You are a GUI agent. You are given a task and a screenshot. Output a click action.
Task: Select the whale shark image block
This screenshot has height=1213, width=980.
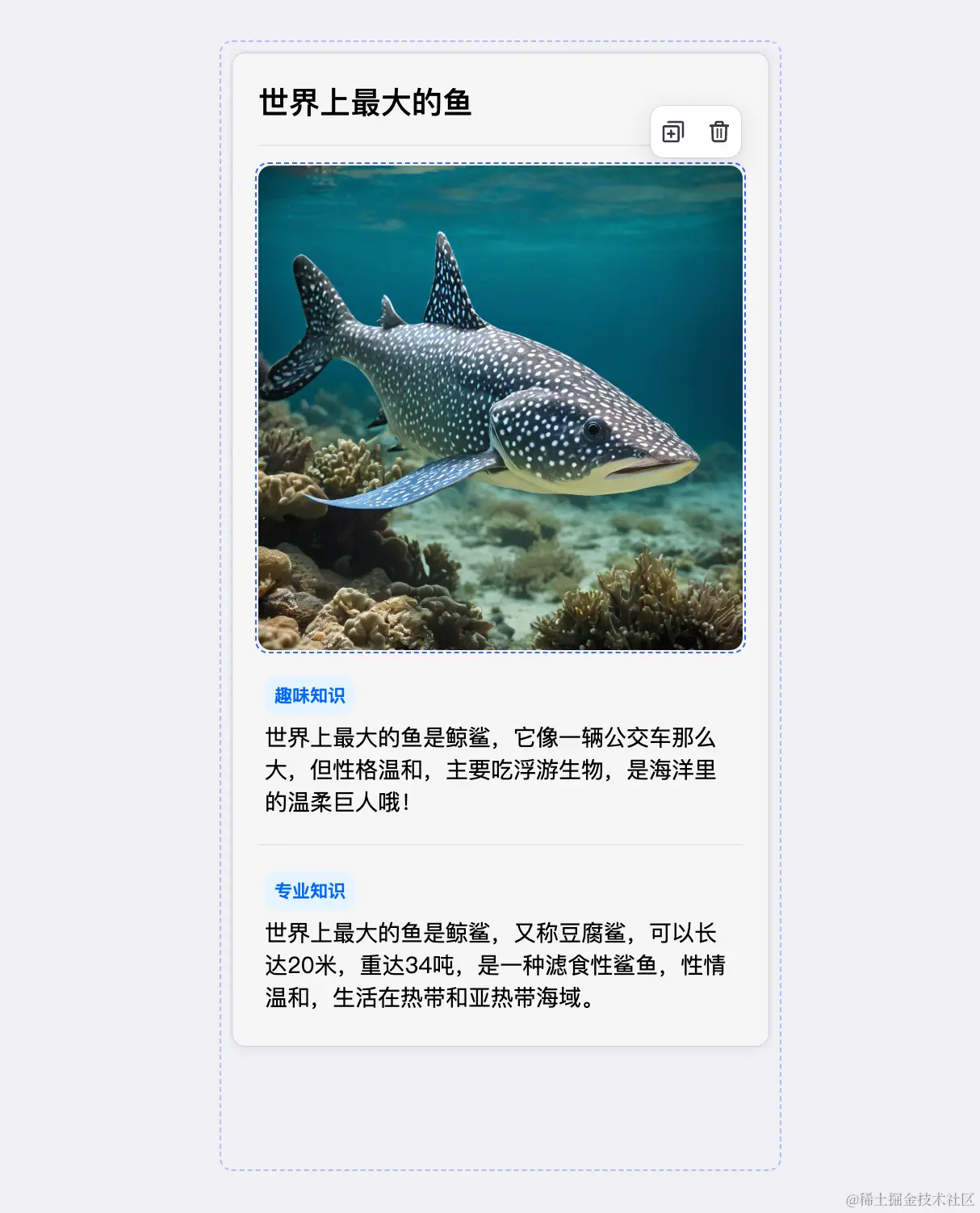point(500,408)
